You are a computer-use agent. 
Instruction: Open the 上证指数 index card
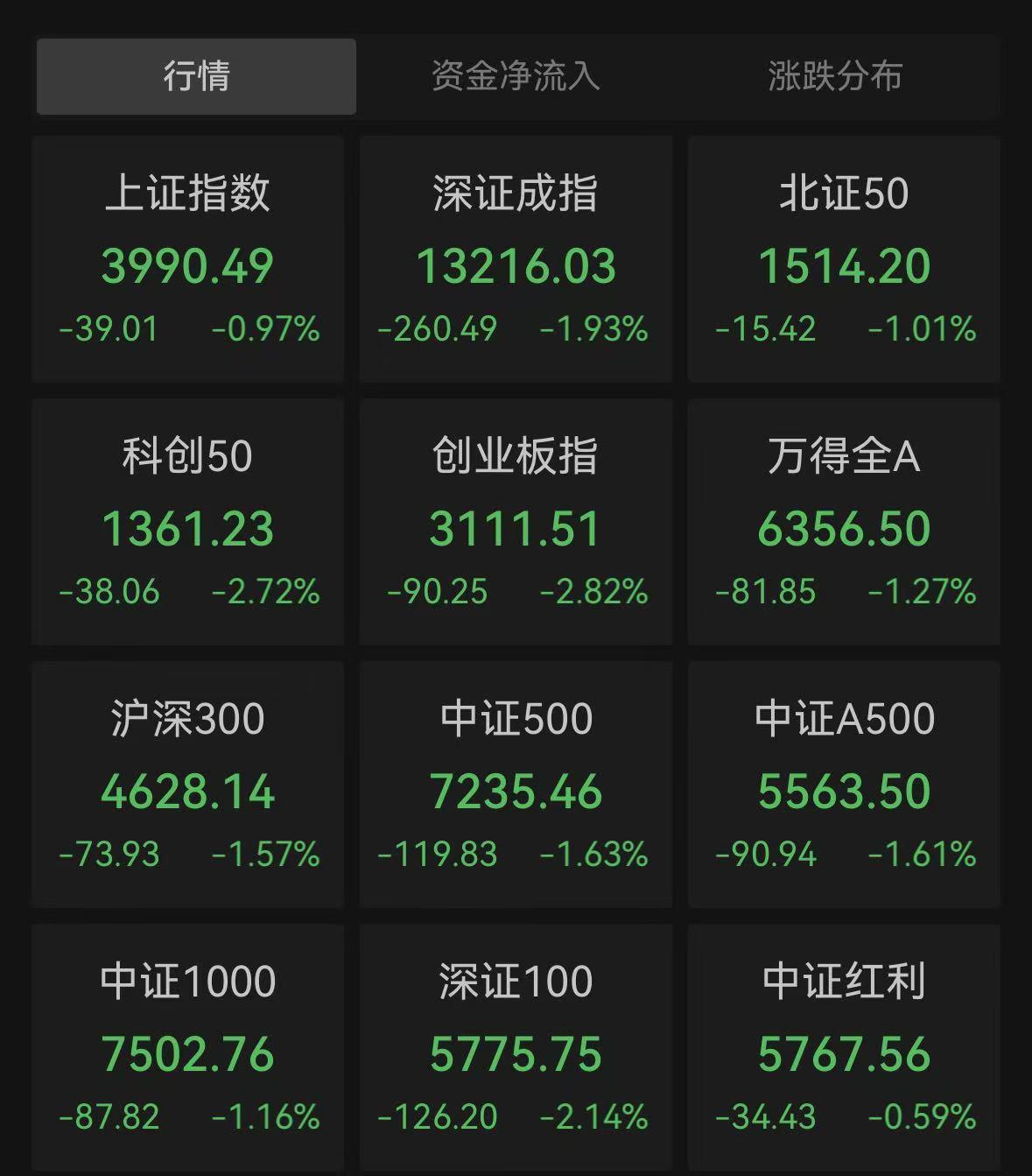coord(187,259)
